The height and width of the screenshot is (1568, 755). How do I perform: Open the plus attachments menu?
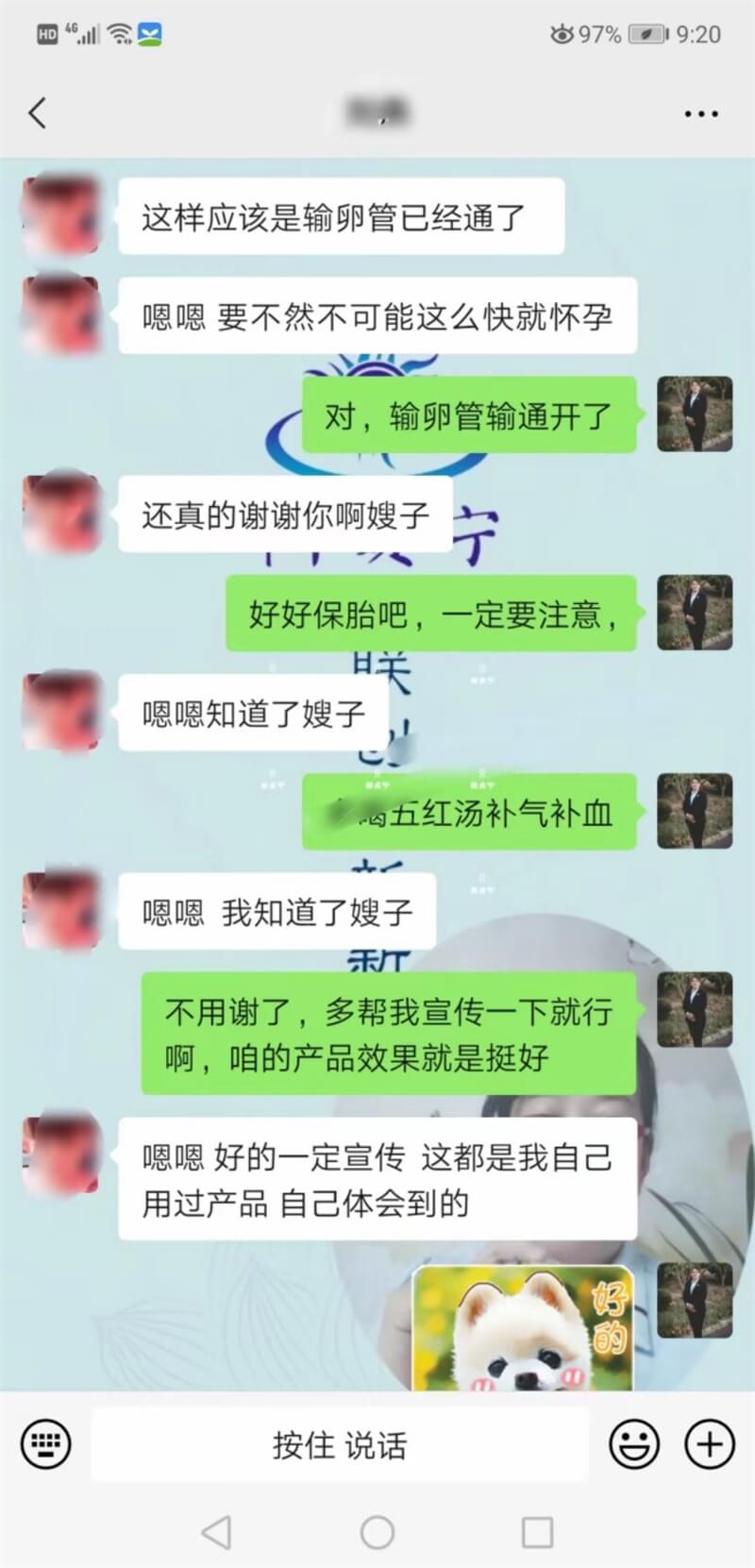(x=709, y=1443)
